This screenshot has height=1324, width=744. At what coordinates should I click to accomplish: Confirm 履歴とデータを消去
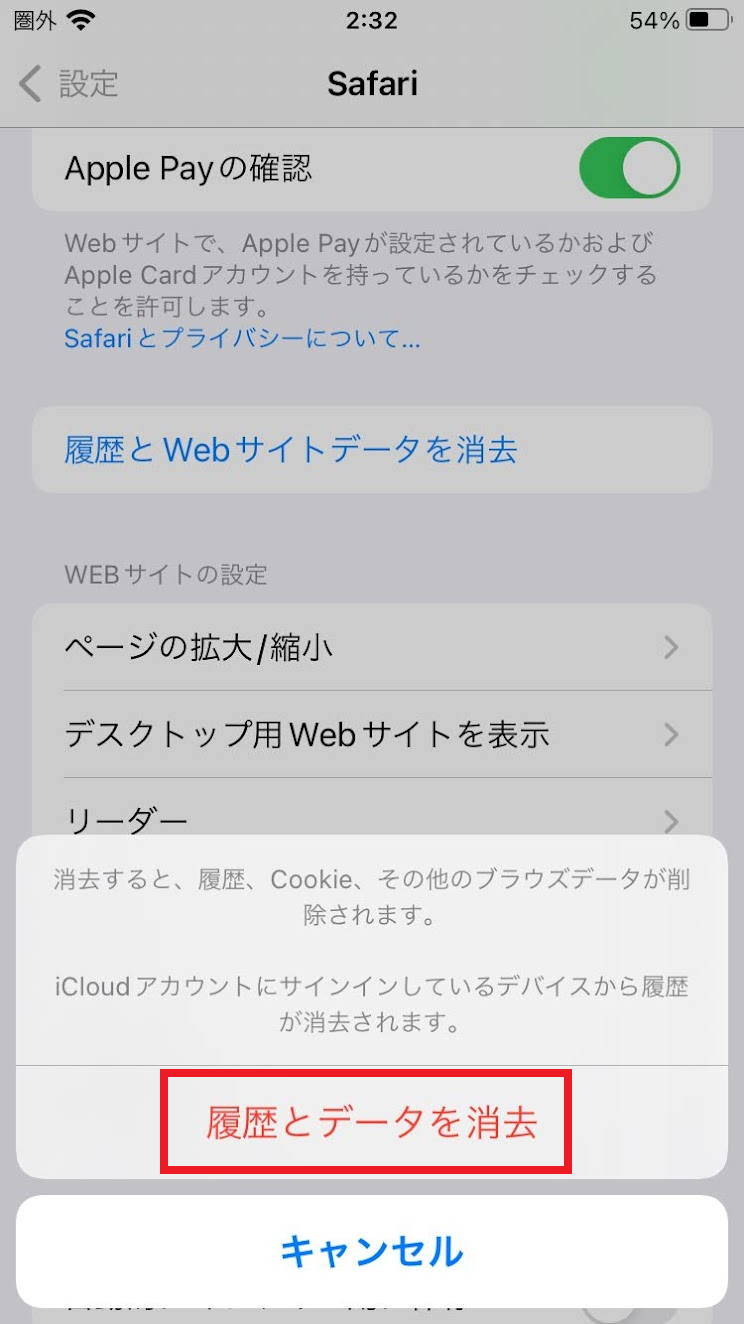click(371, 1123)
